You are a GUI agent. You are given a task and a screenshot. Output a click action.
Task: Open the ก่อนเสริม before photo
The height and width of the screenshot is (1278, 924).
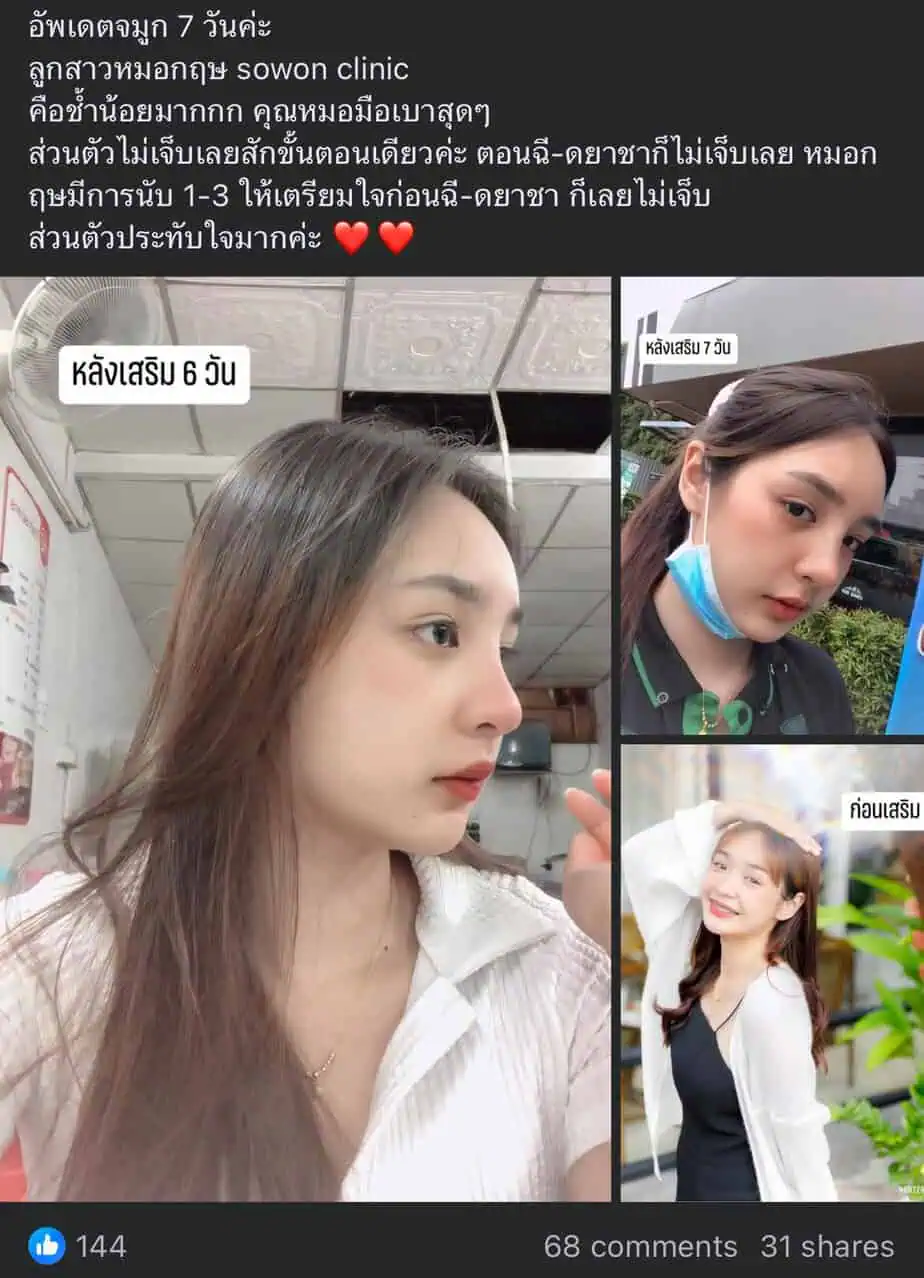coord(772,970)
